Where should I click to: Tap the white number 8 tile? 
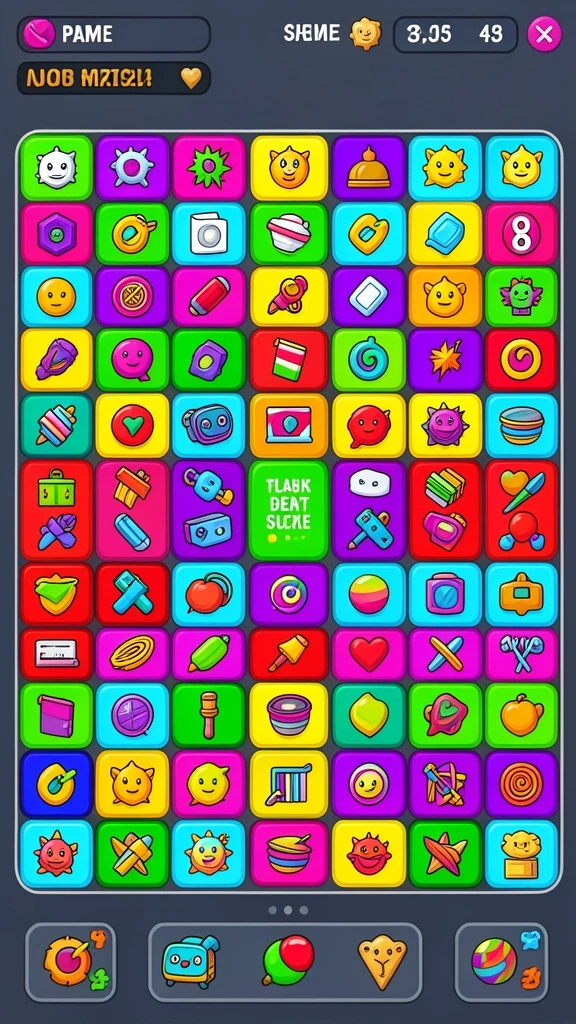click(x=521, y=233)
